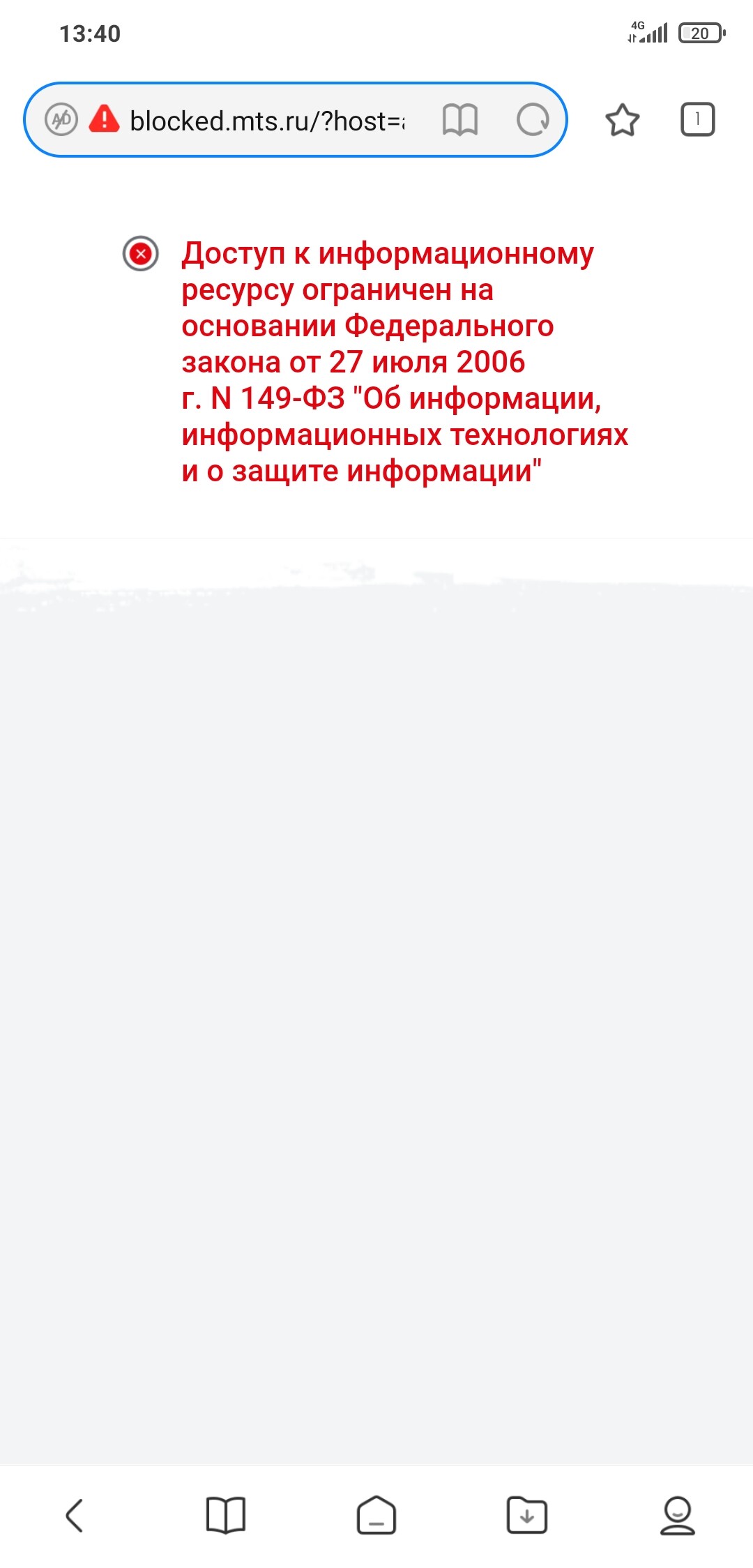Add this page to favorites with the star
The width and height of the screenshot is (753, 1568).
tap(622, 120)
